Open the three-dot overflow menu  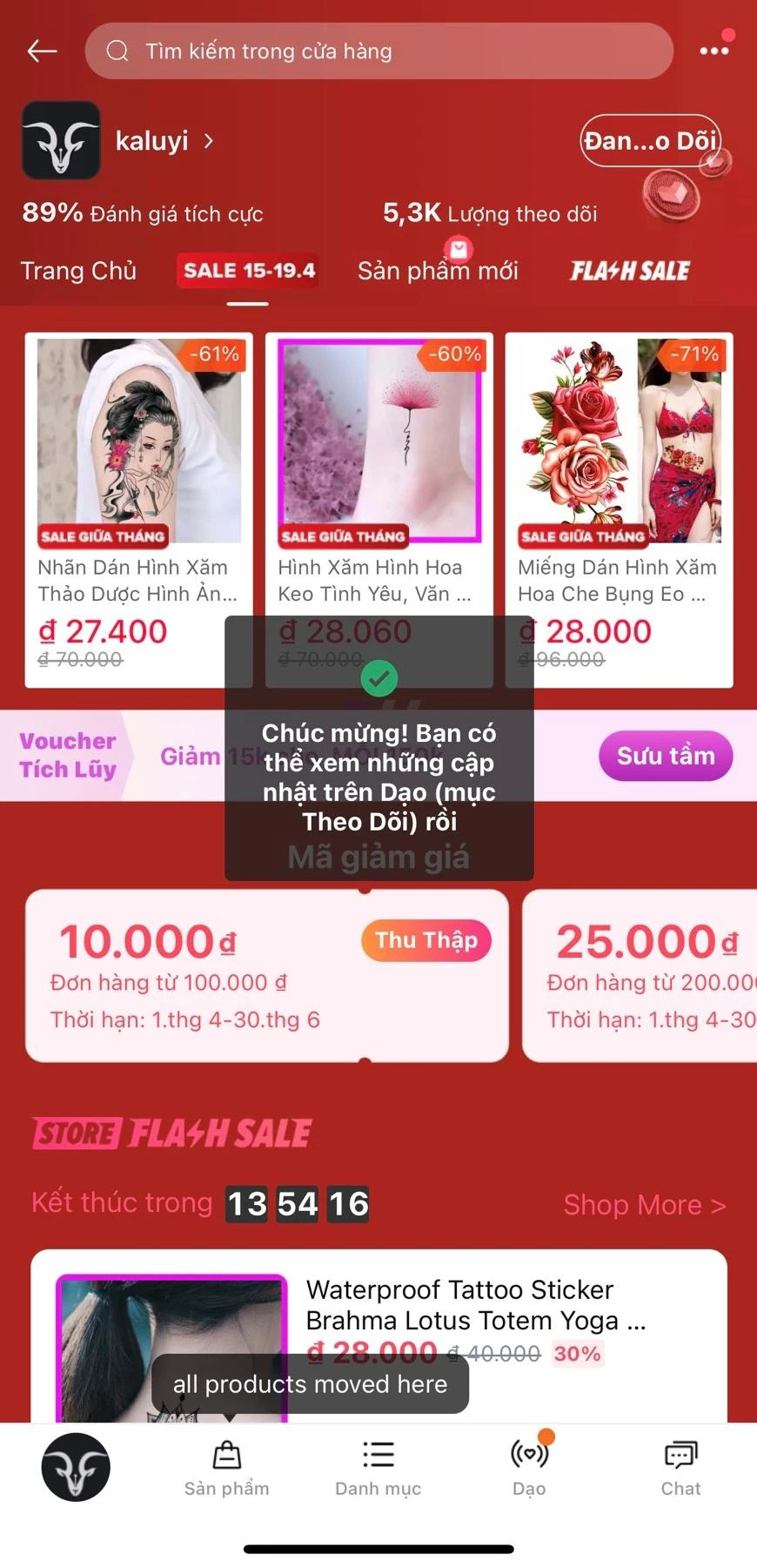(x=713, y=50)
